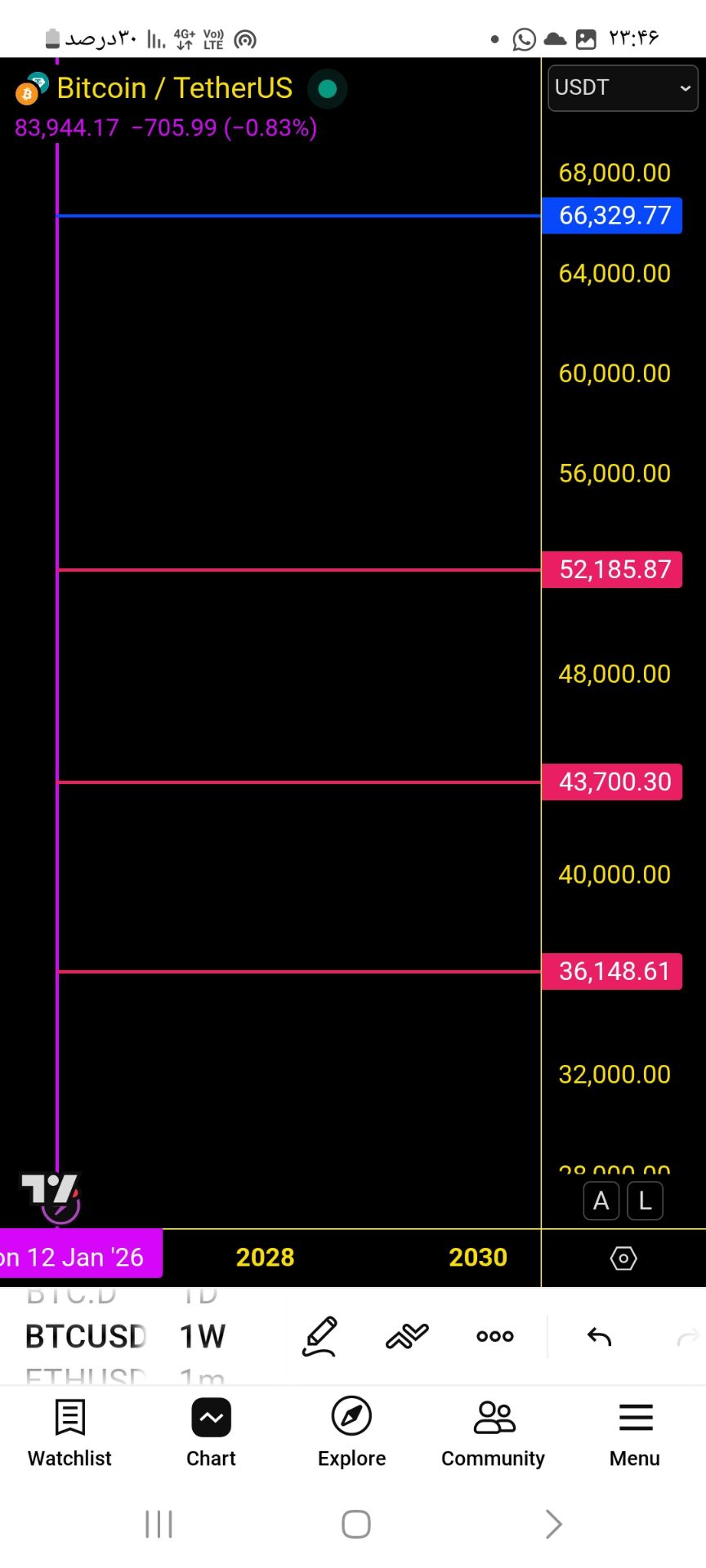Screen dimensions: 706x1568
Task: Open the drawing tools pencil
Action: [319, 1336]
